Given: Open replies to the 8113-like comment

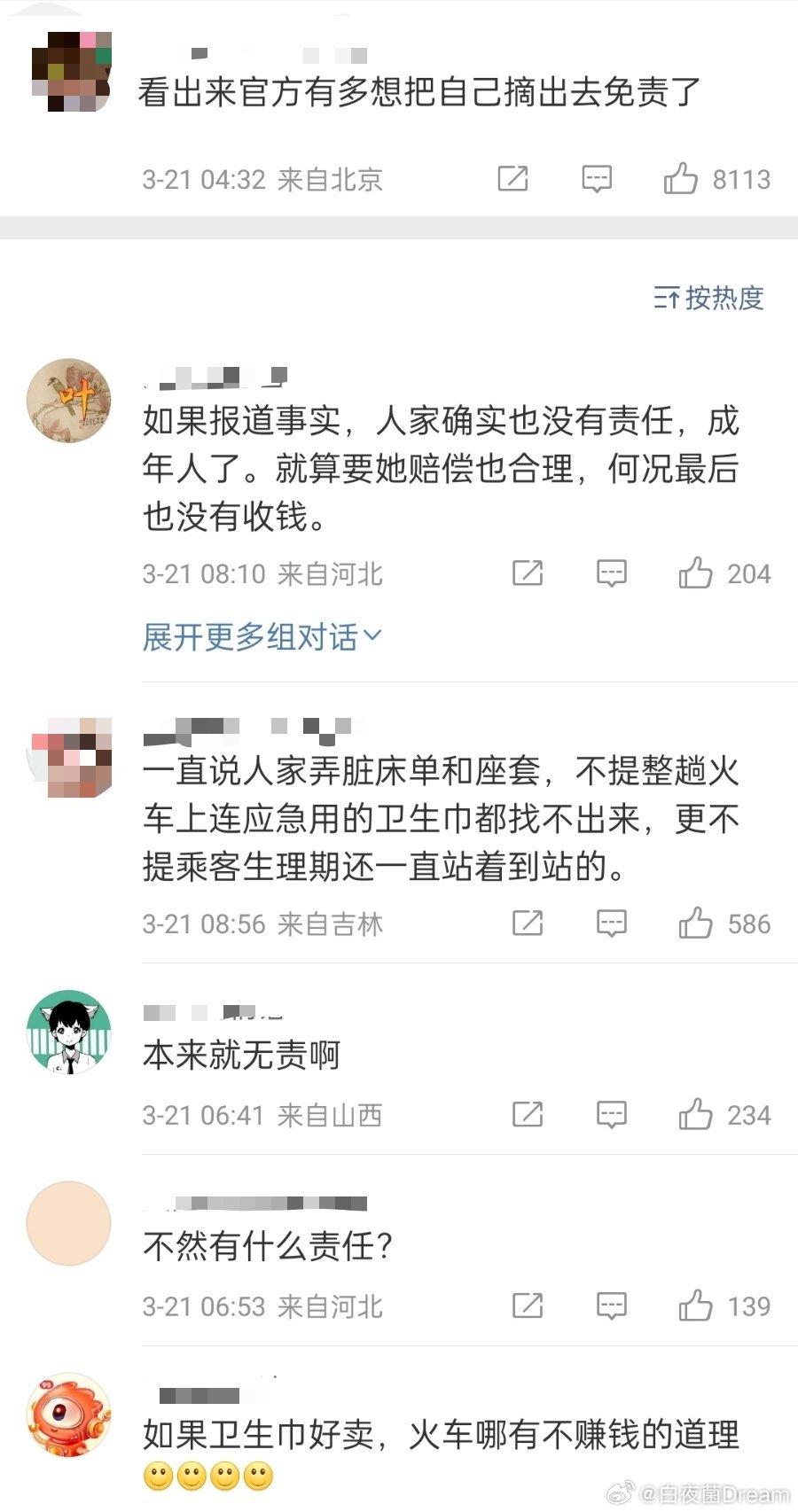Looking at the screenshot, I should tap(597, 178).
